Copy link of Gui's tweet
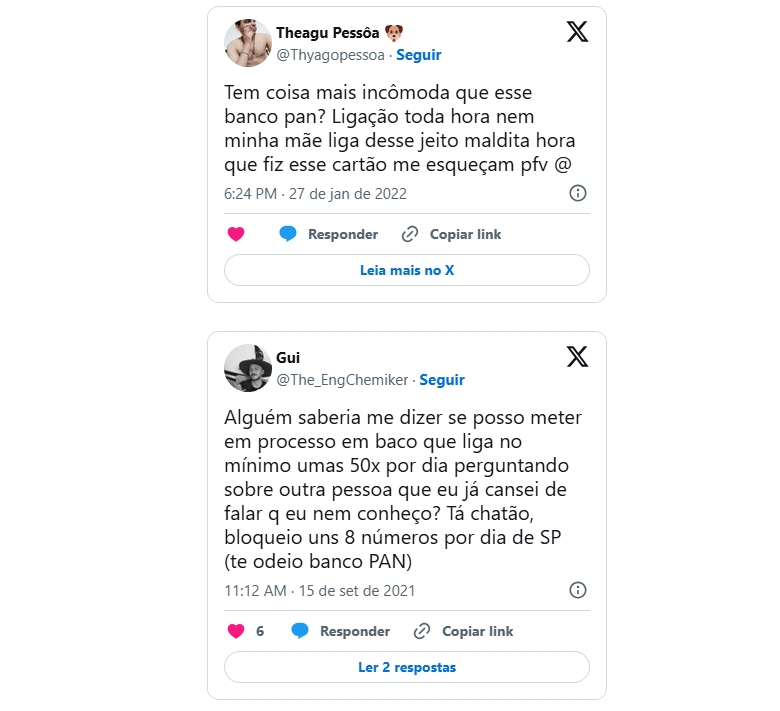780x711 pixels. tap(464, 631)
